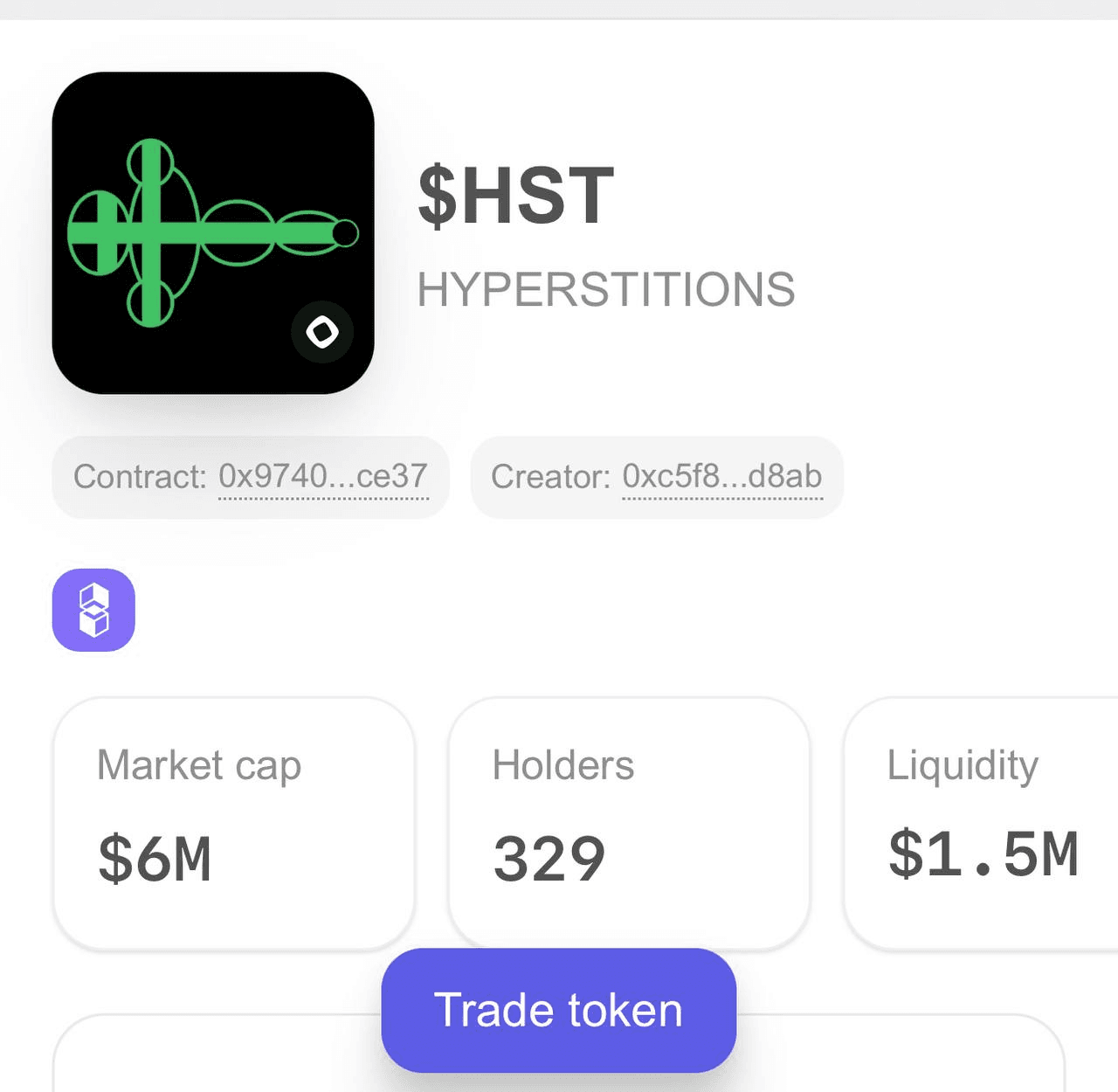The height and width of the screenshot is (1092, 1118).
Task: Open contract address 0x9740...ce37
Action: coord(322,477)
